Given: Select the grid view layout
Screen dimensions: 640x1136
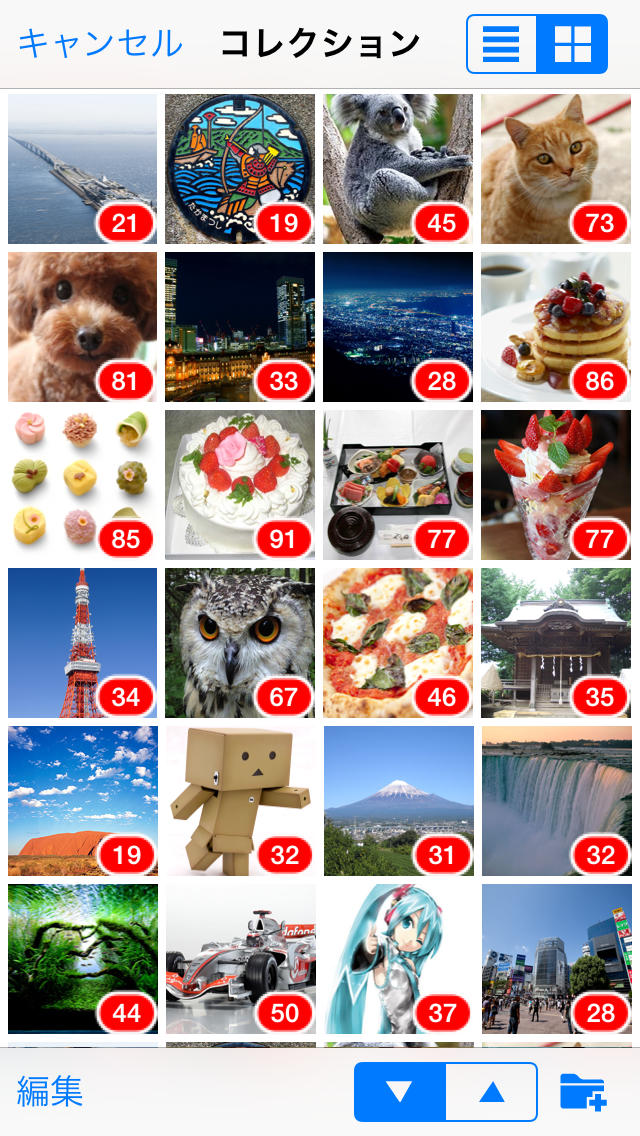Looking at the screenshot, I should [x=572, y=43].
